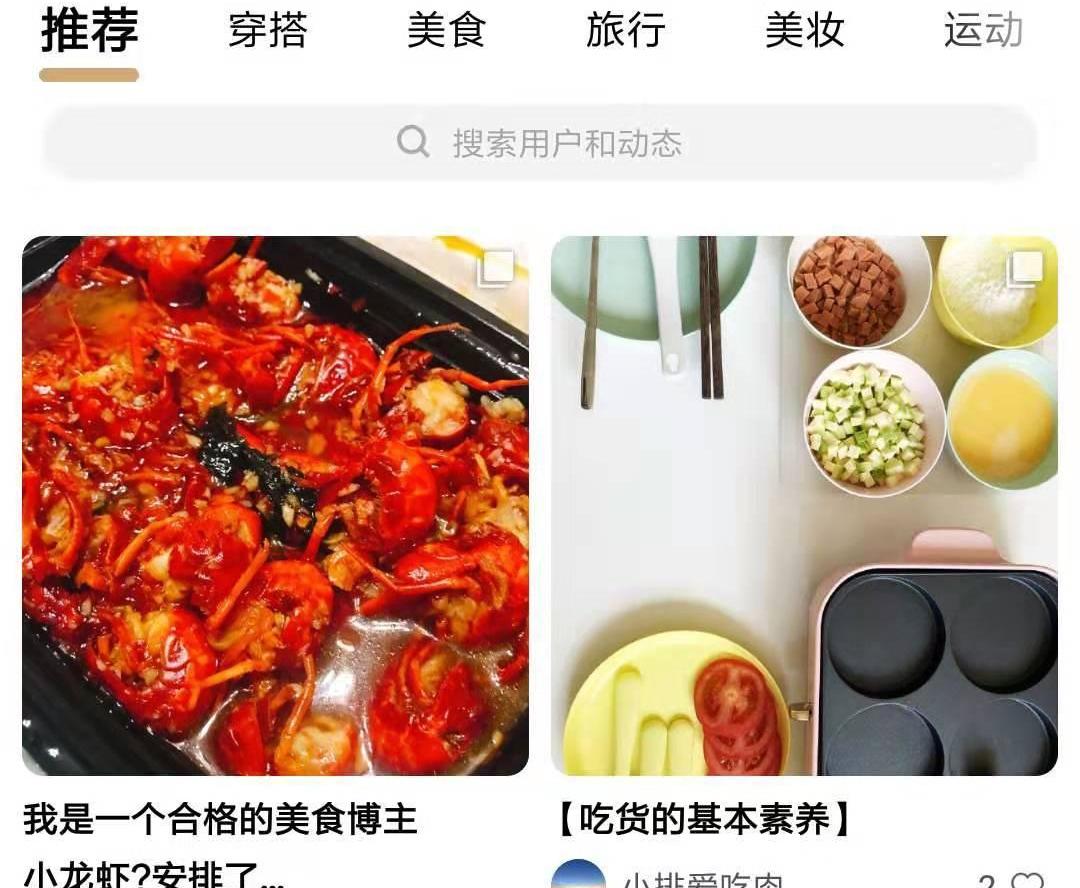Select the 旅行 tab
The image size is (1080, 888).
[x=625, y=31]
